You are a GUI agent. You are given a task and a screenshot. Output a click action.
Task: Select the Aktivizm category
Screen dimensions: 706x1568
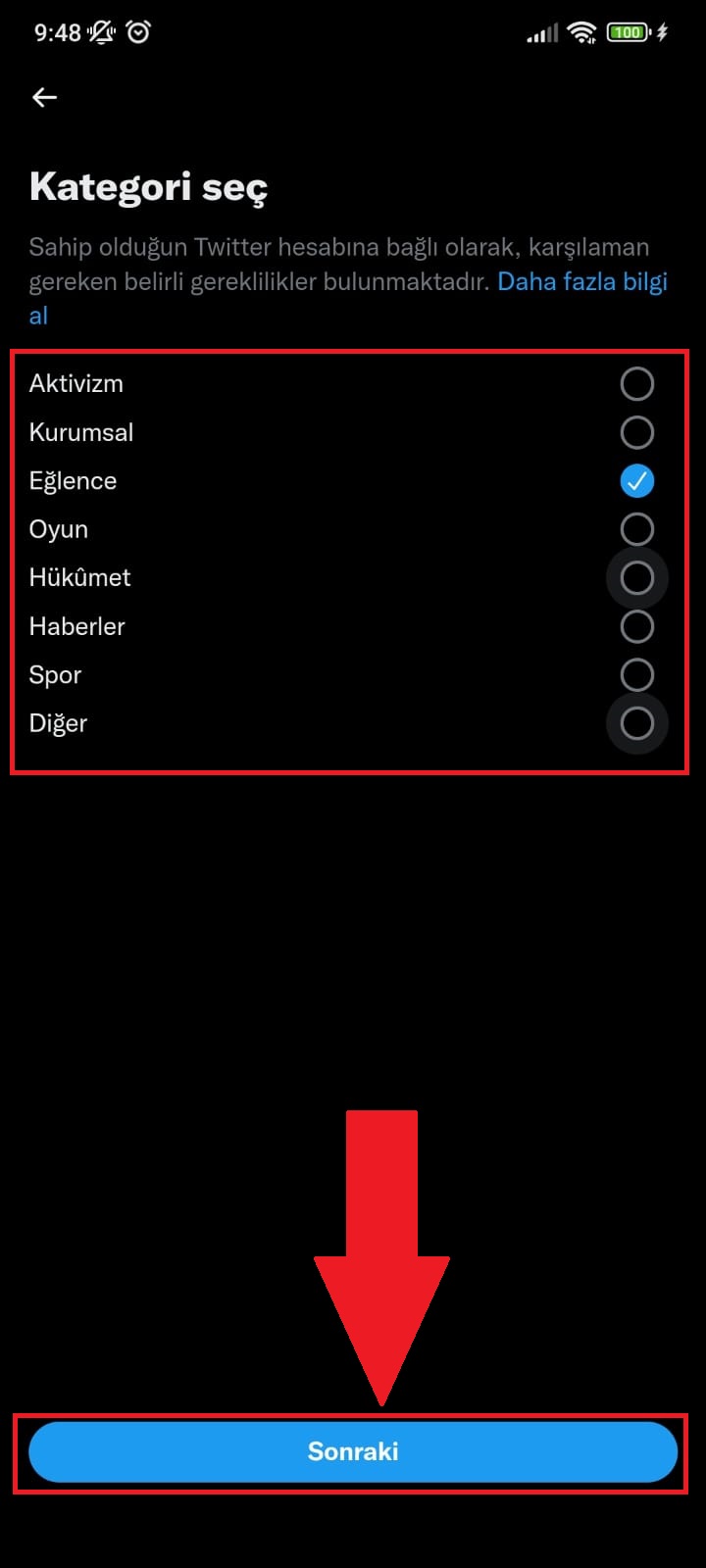click(636, 384)
